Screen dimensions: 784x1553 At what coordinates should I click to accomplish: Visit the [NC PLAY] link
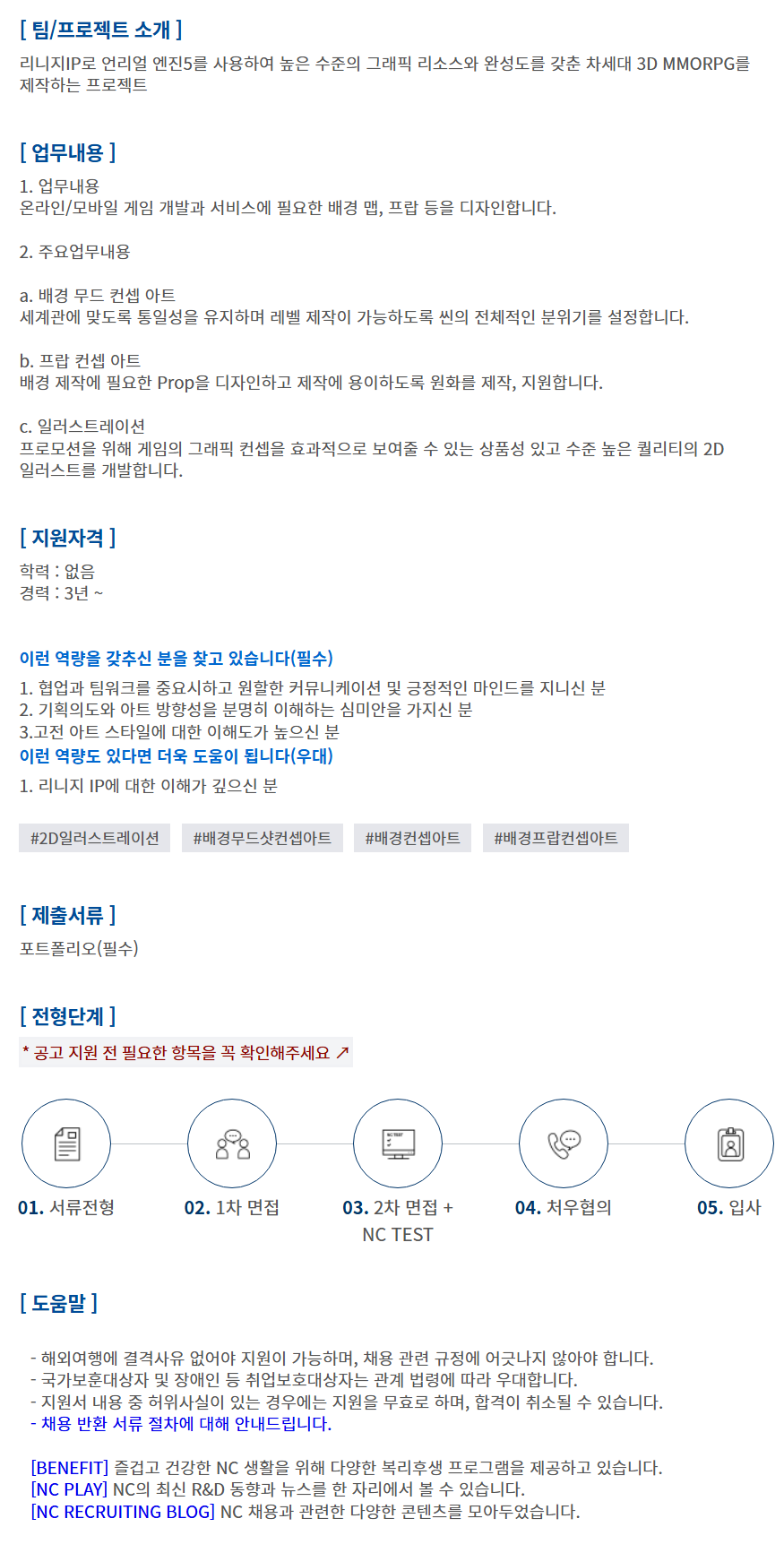pyautogui.click(x=69, y=1489)
